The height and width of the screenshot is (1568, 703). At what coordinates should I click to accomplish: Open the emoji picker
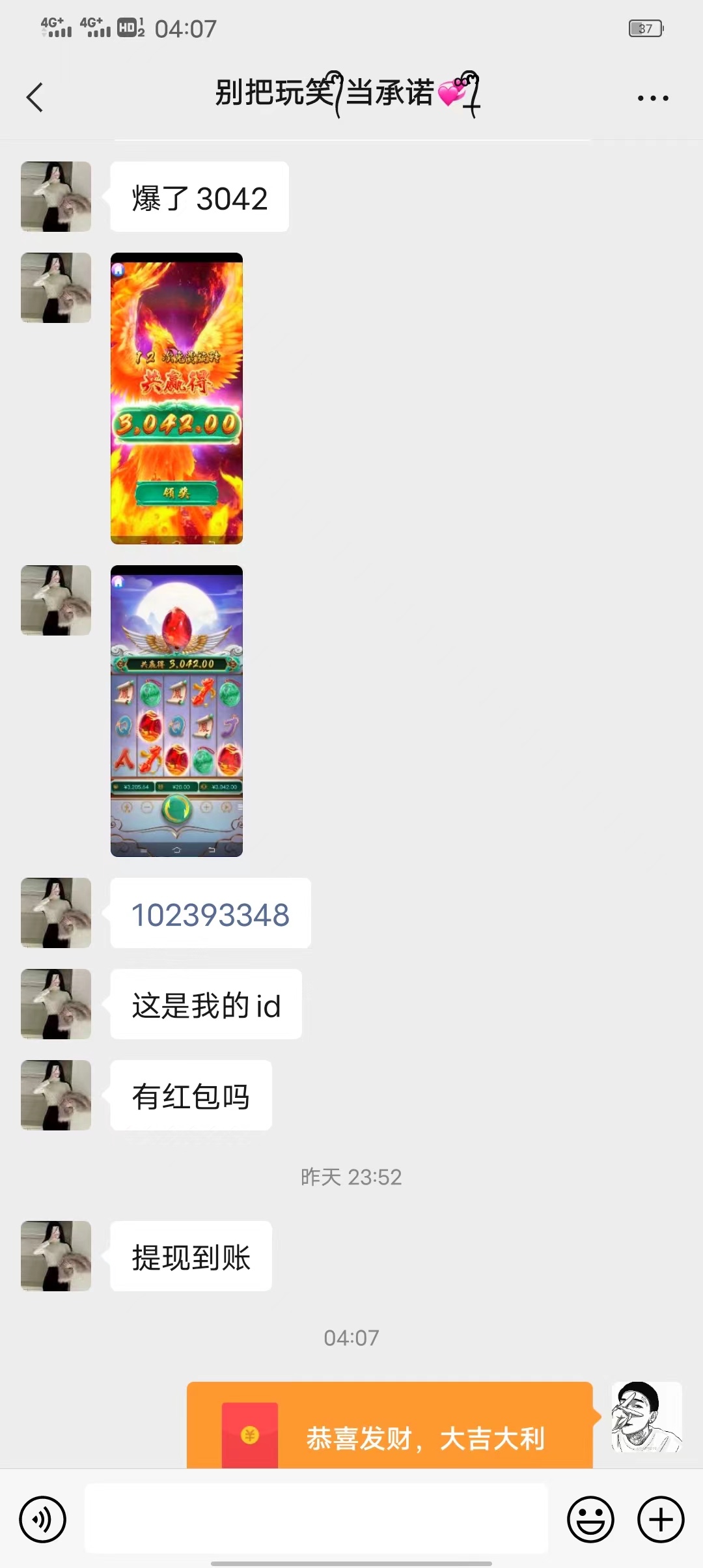pos(590,1520)
